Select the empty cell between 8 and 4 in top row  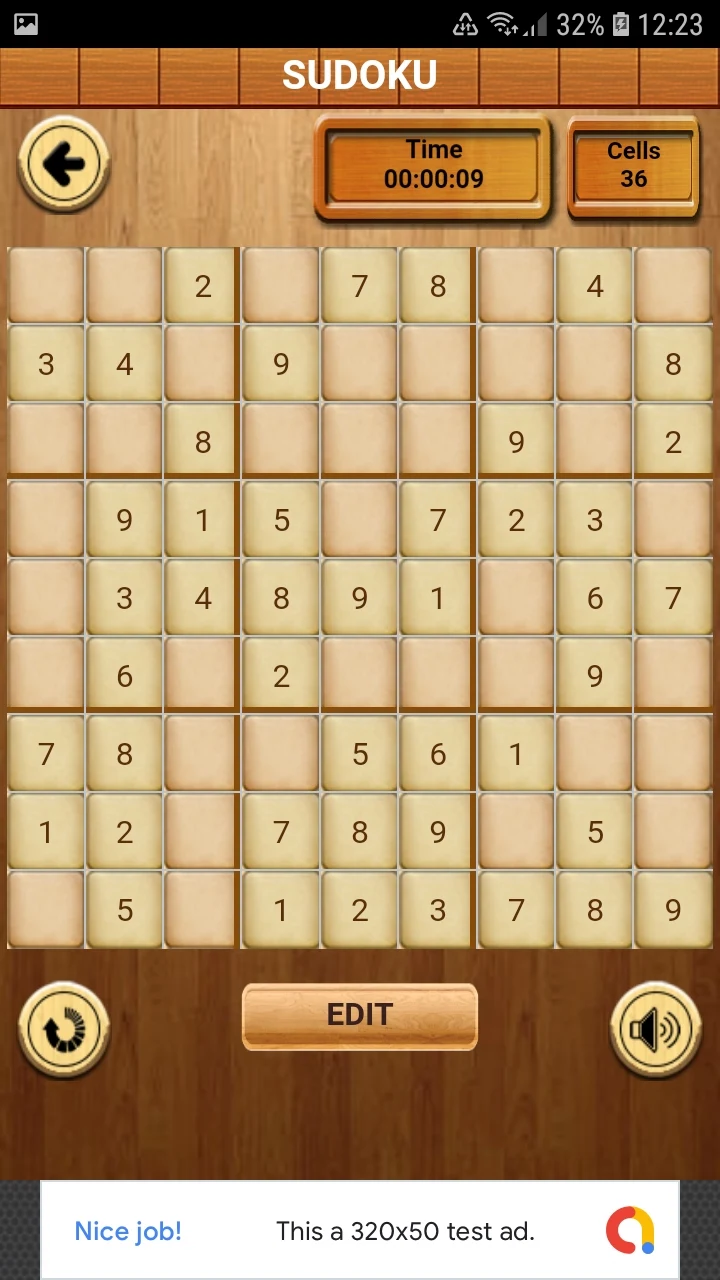point(516,286)
